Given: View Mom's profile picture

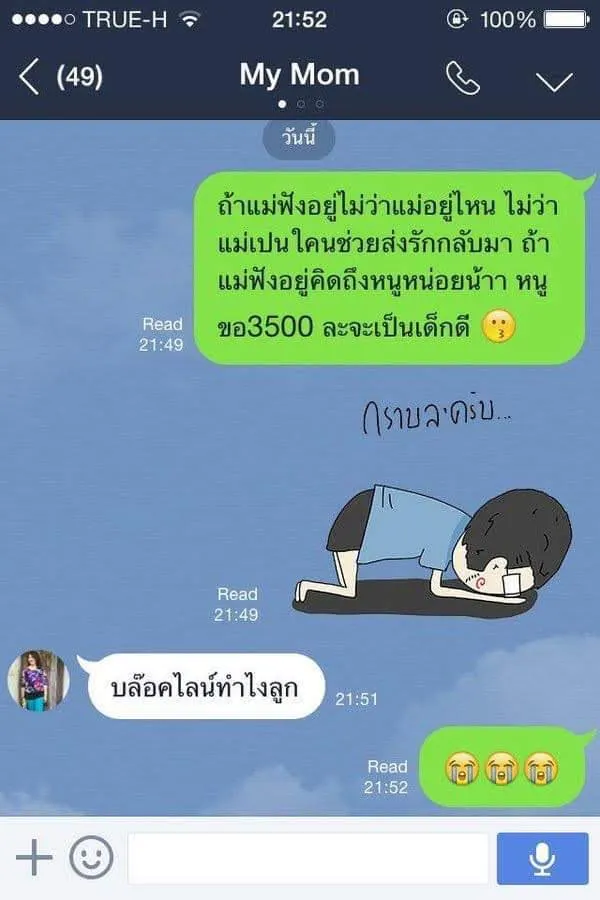Looking at the screenshot, I should tap(39, 682).
